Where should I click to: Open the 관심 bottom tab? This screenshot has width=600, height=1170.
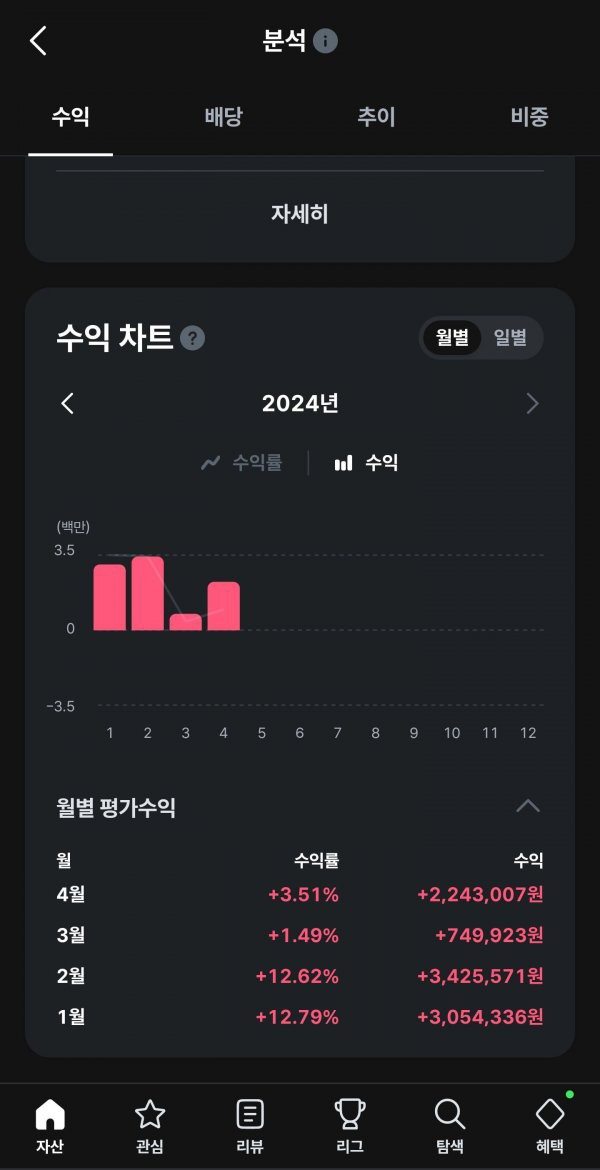point(149,1126)
